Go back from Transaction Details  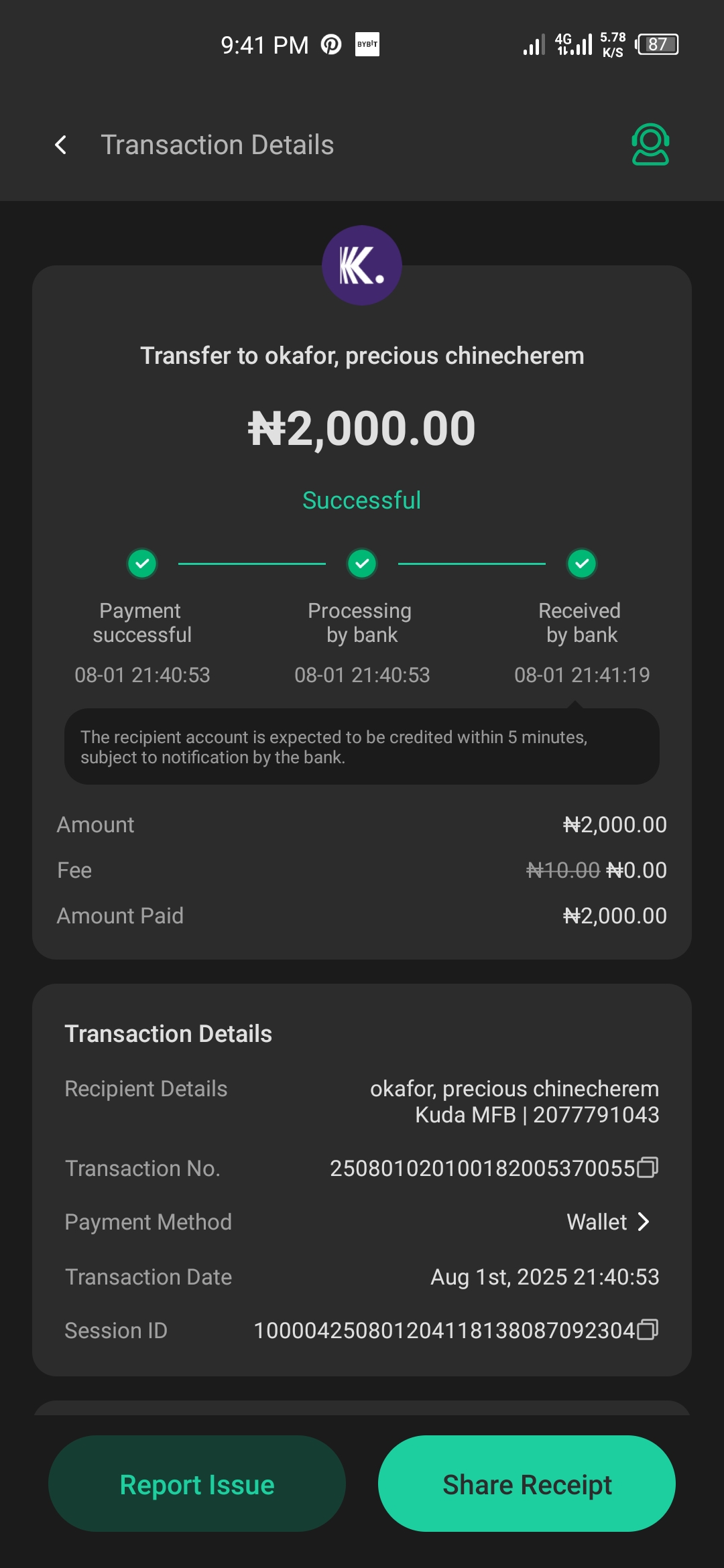(x=61, y=145)
